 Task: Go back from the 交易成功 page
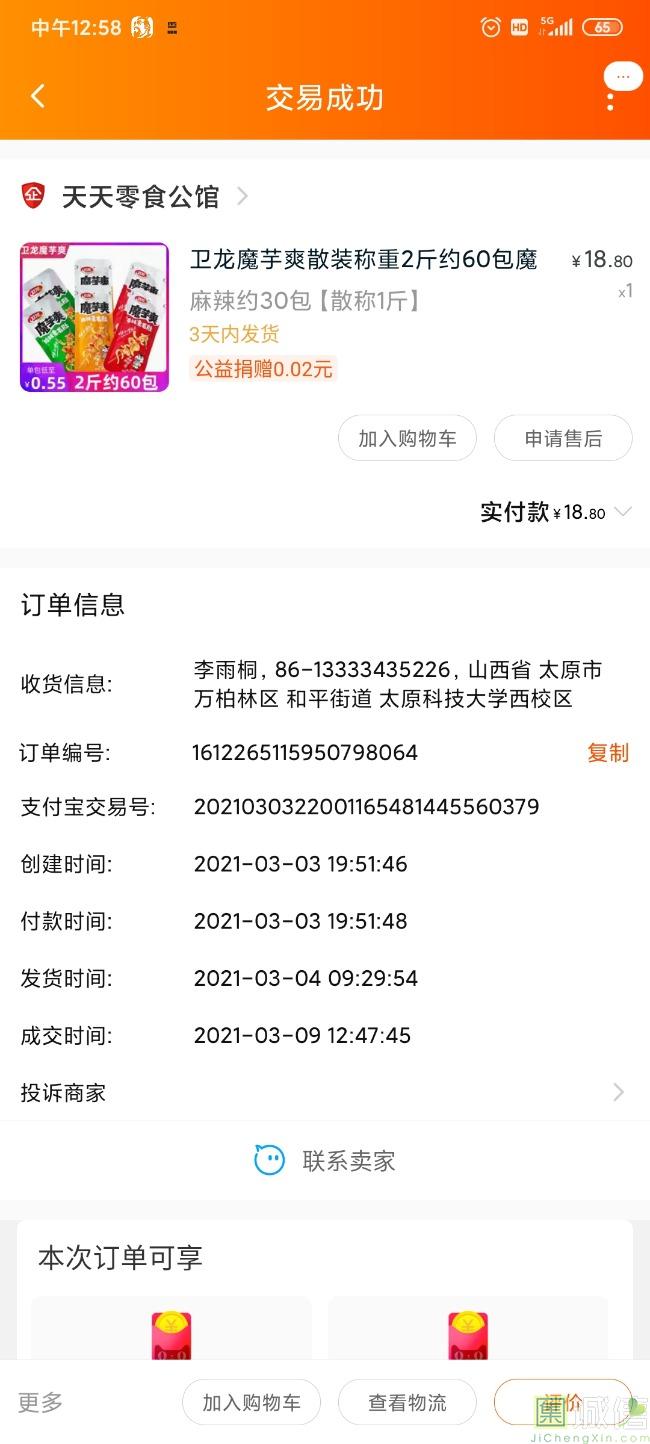[x=38, y=97]
